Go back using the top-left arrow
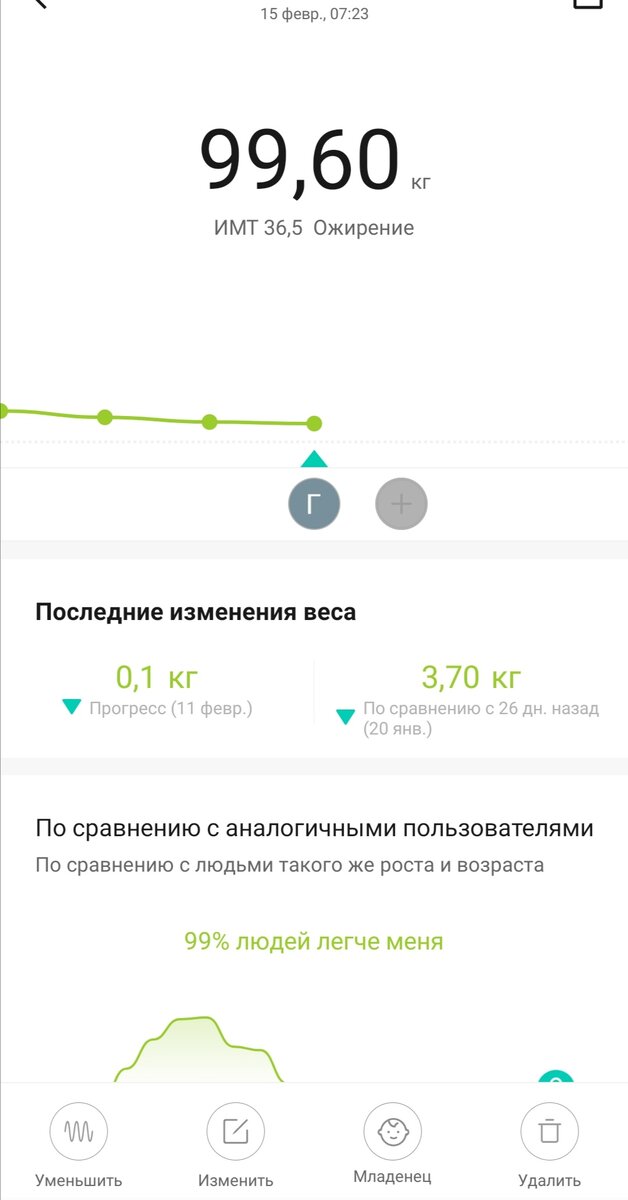Image resolution: width=628 pixels, height=1200 pixels. click(x=37, y=4)
